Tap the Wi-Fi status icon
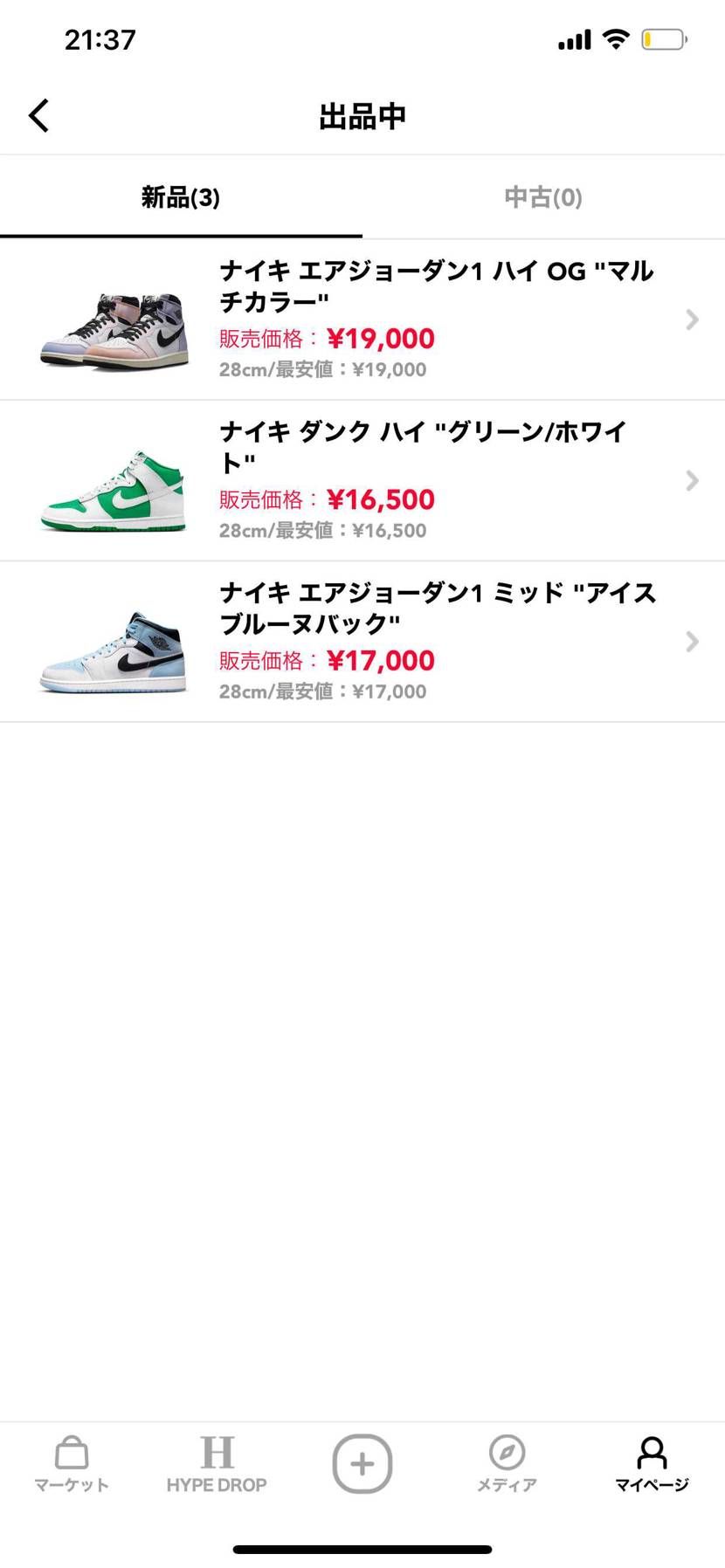725x1568 pixels. (617, 38)
